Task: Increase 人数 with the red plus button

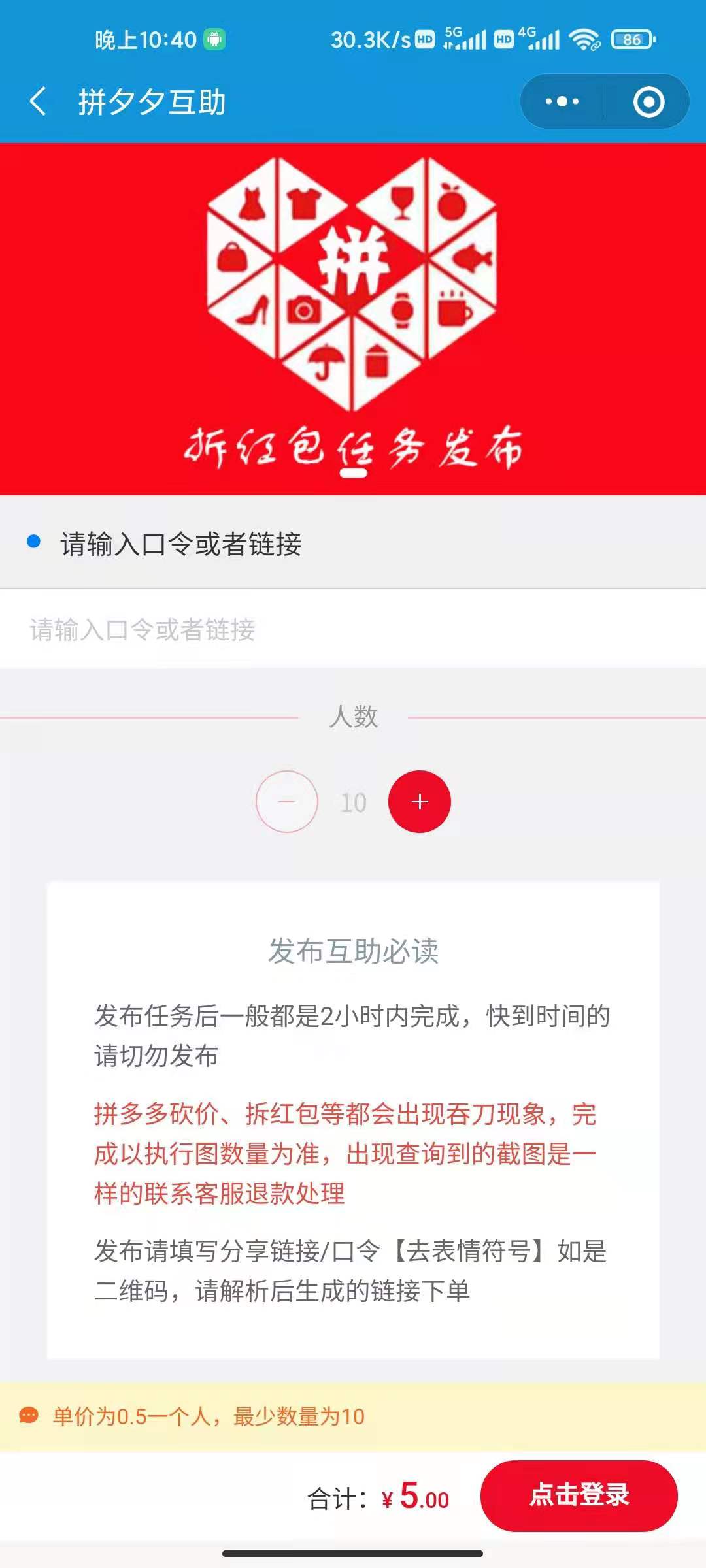Action: [420, 802]
